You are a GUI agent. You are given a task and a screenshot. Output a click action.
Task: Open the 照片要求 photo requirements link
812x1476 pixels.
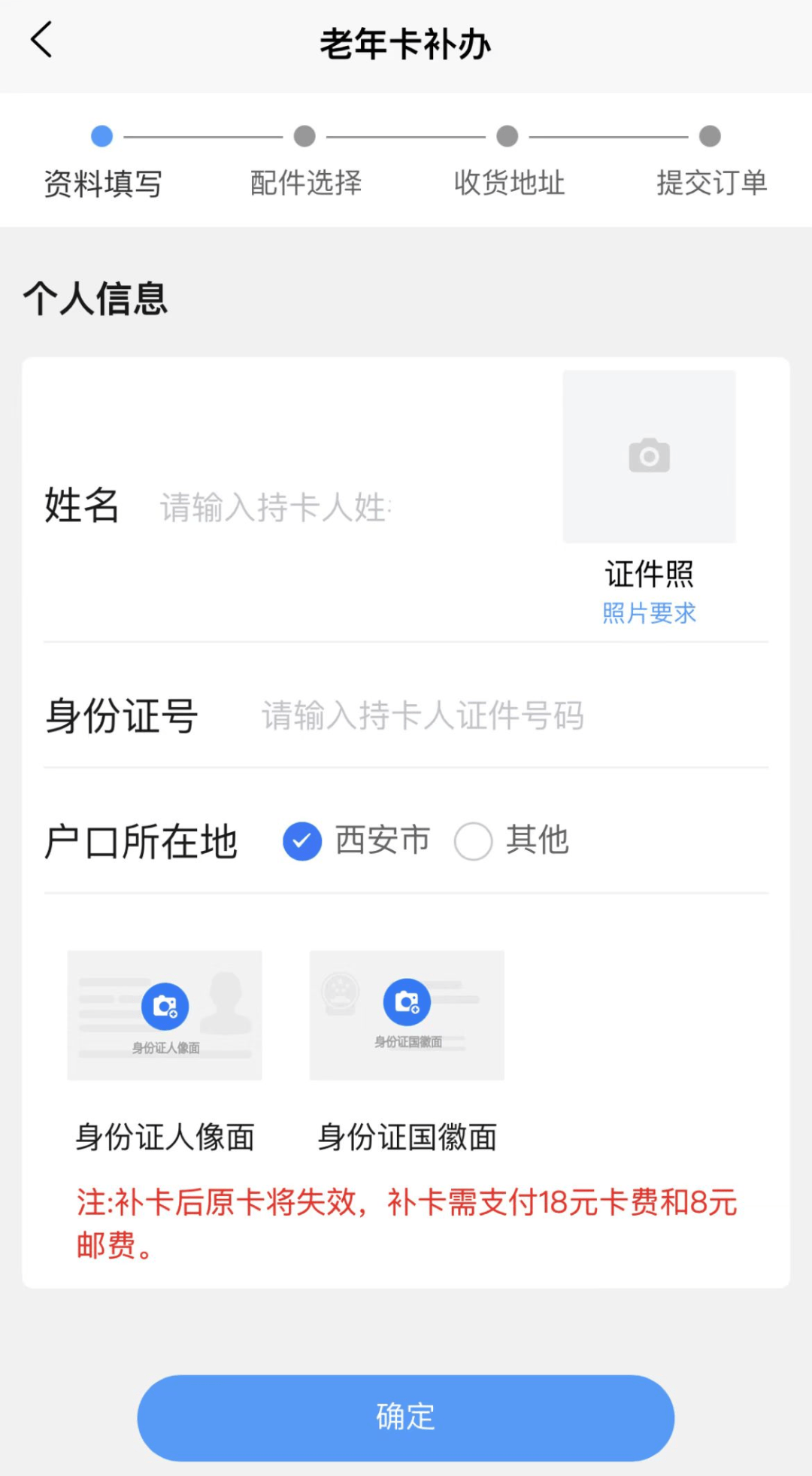648,612
